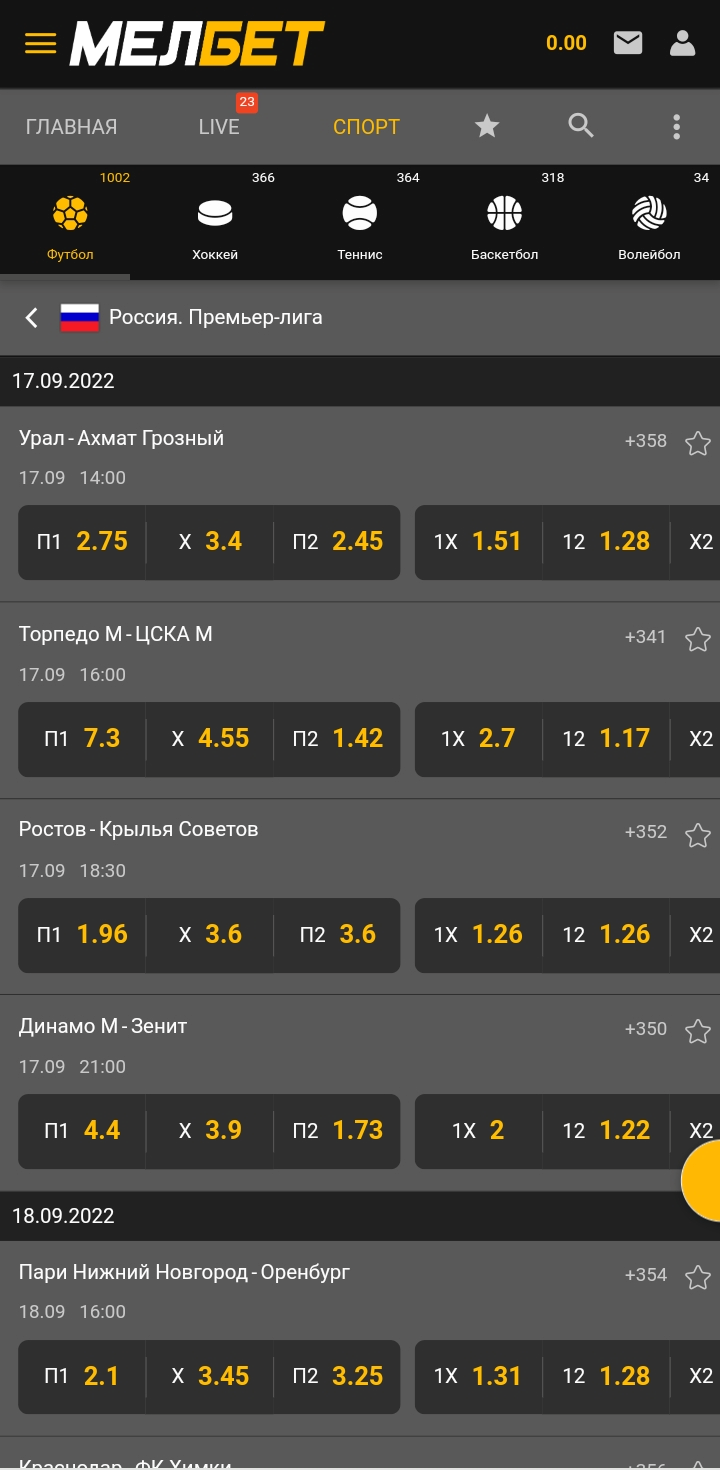Open the Урал - Ахмат Грозный match
The image size is (720, 1470).
click(121, 438)
